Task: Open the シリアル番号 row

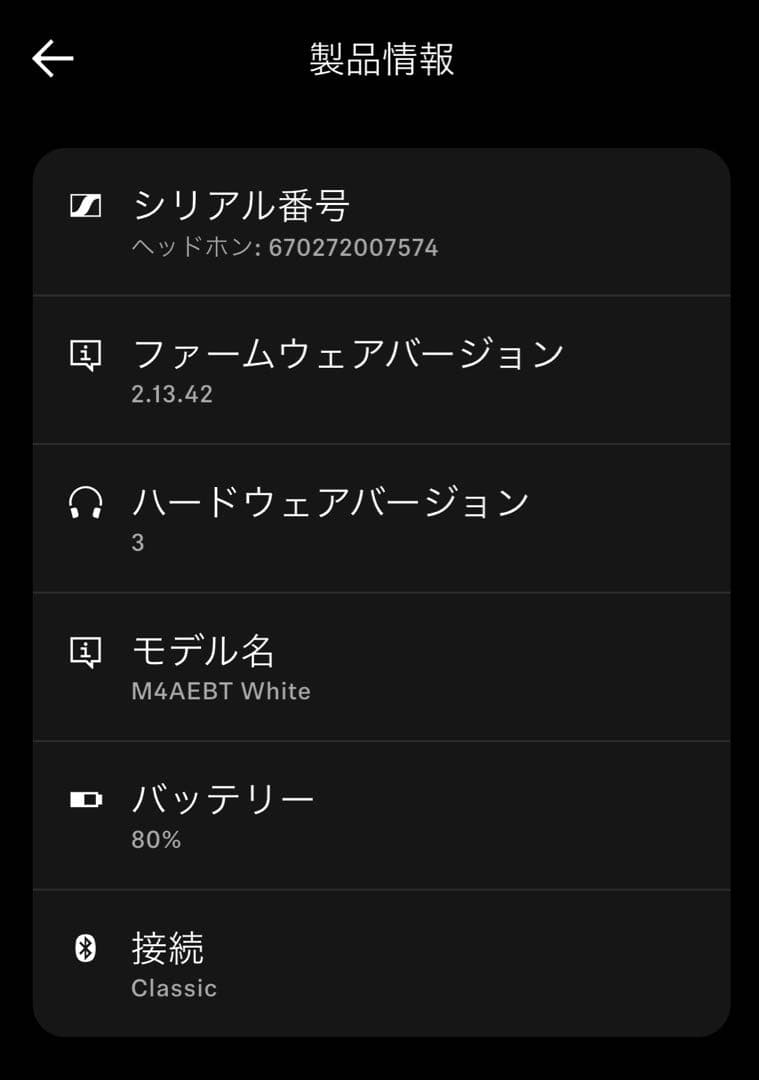Action: pyautogui.click(x=380, y=222)
